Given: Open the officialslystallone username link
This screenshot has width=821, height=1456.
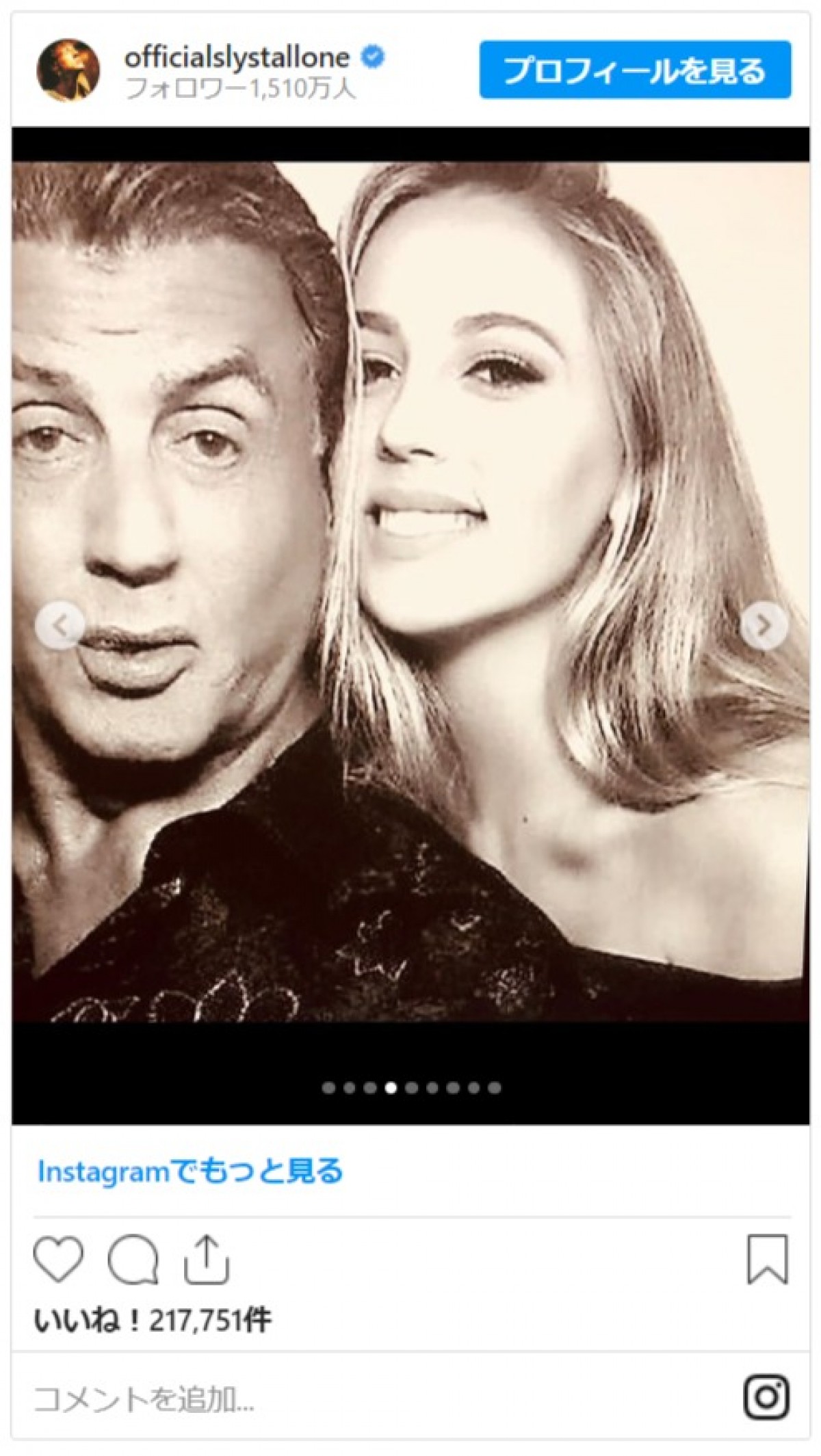Looking at the screenshot, I should click(x=236, y=57).
